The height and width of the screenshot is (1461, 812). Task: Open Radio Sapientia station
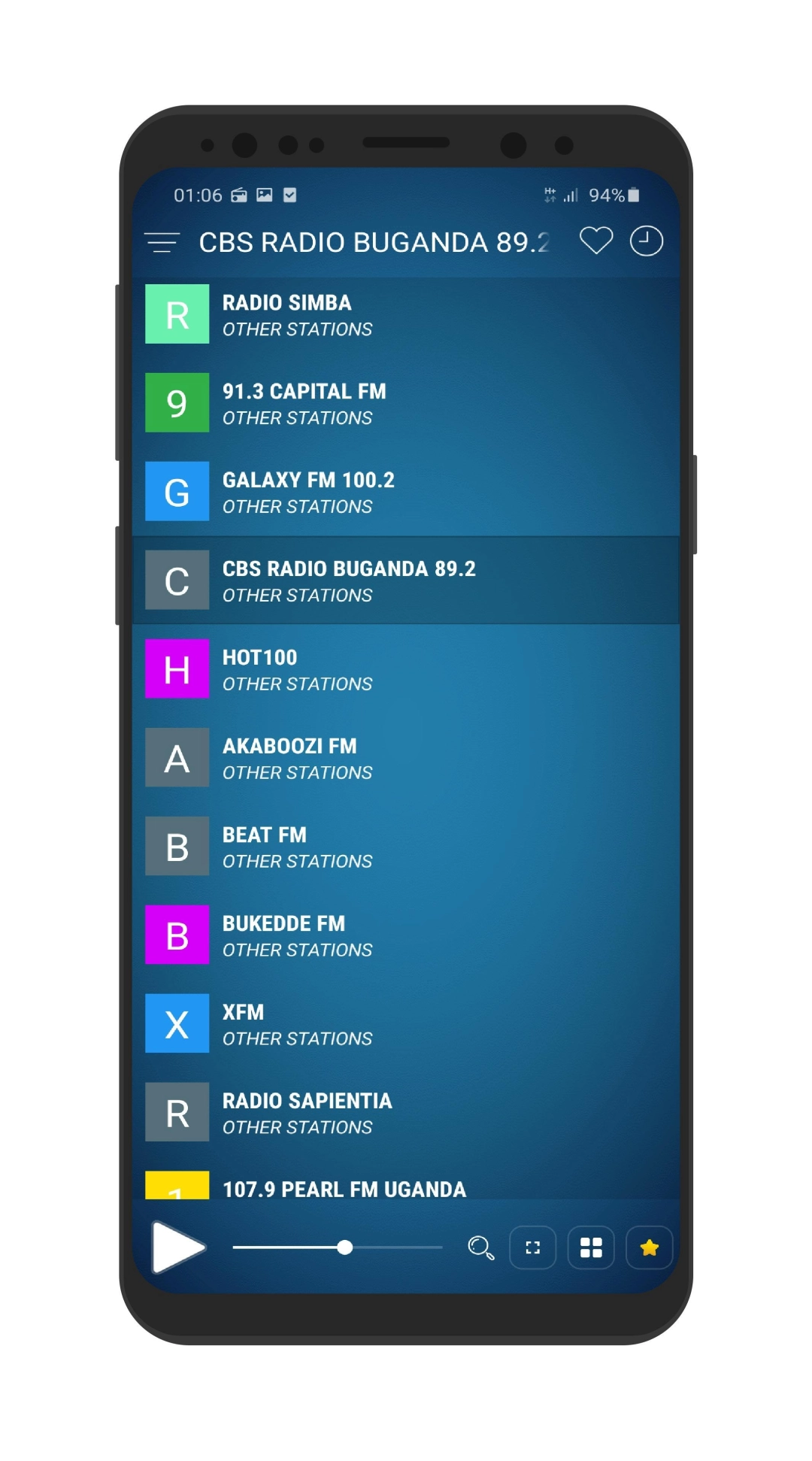coord(406,1114)
